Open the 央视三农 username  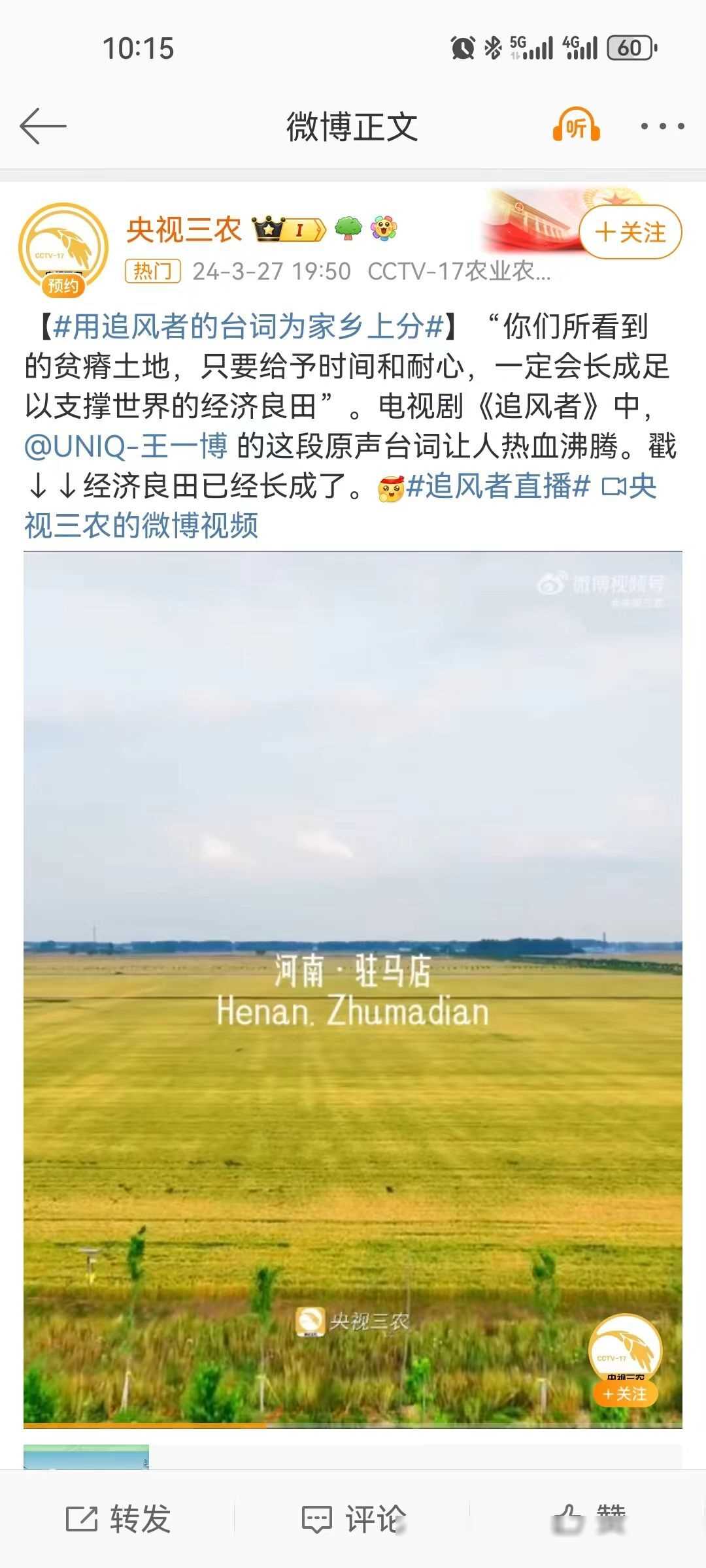click(184, 230)
